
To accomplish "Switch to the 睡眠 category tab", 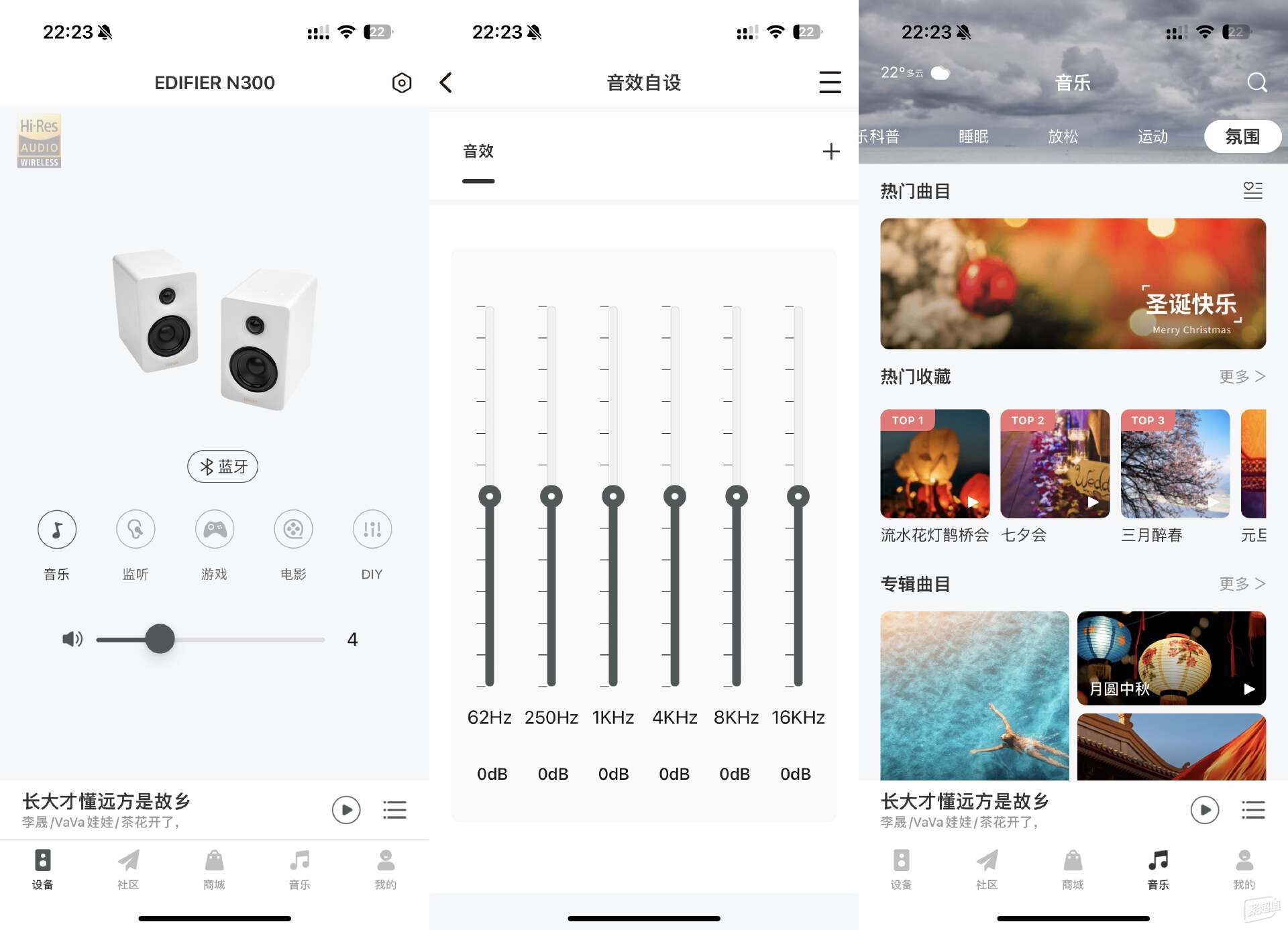I will pos(973,137).
